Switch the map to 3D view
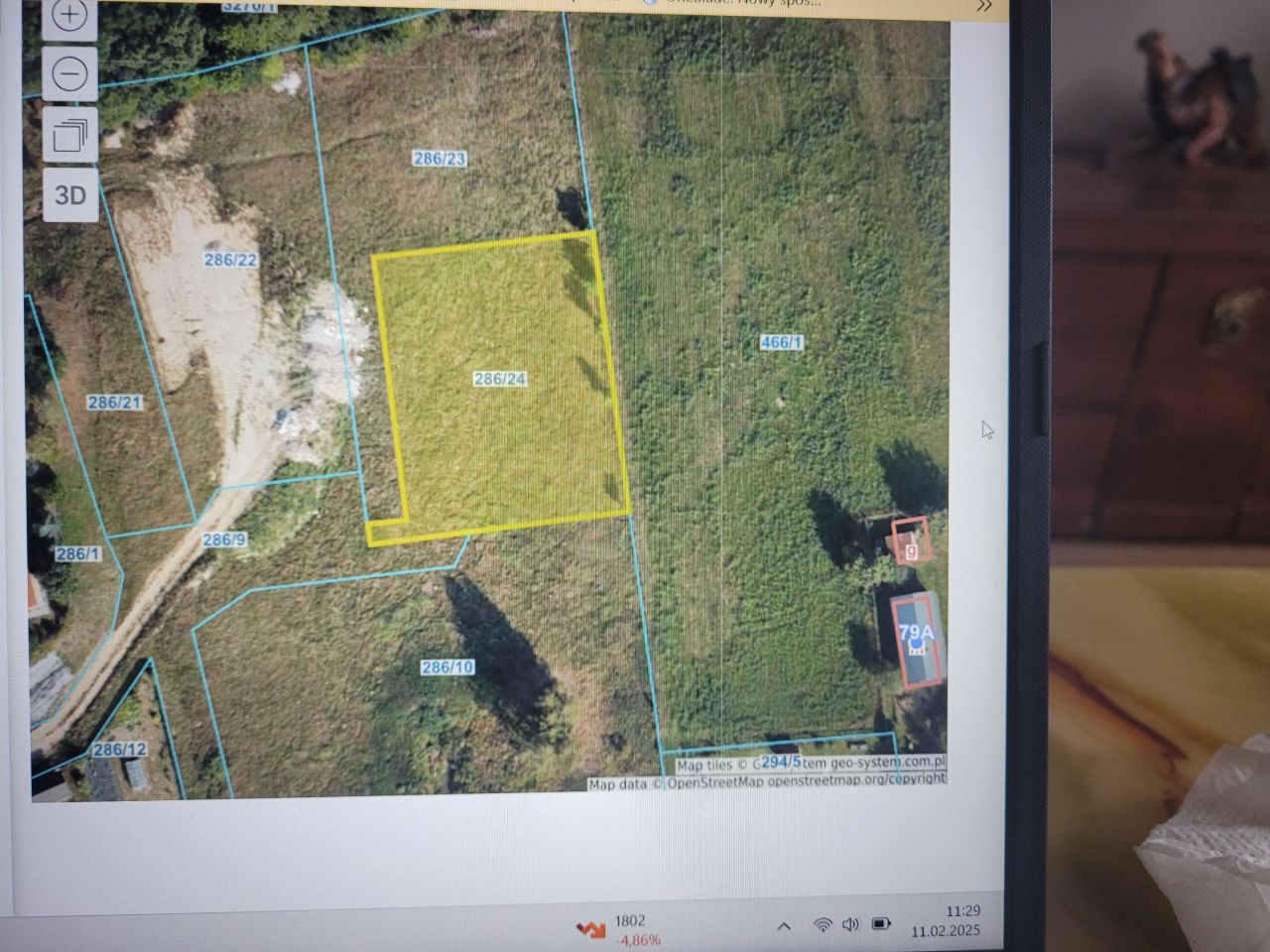 69,195
